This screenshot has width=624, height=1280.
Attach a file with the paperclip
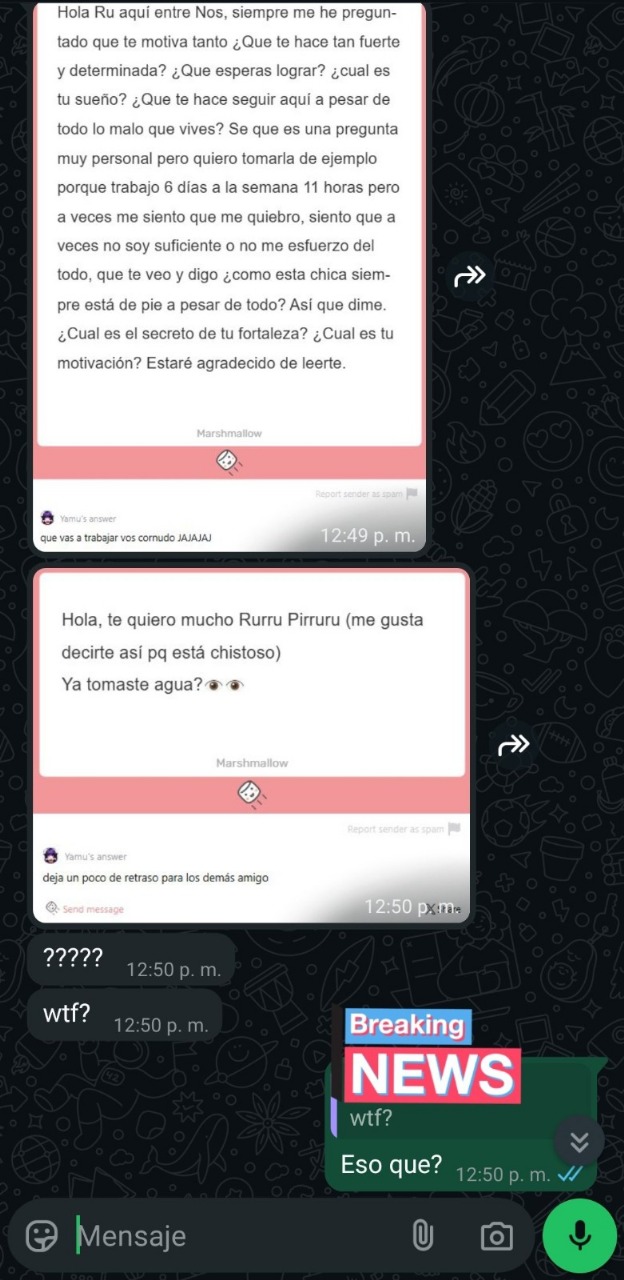pos(423,1236)
